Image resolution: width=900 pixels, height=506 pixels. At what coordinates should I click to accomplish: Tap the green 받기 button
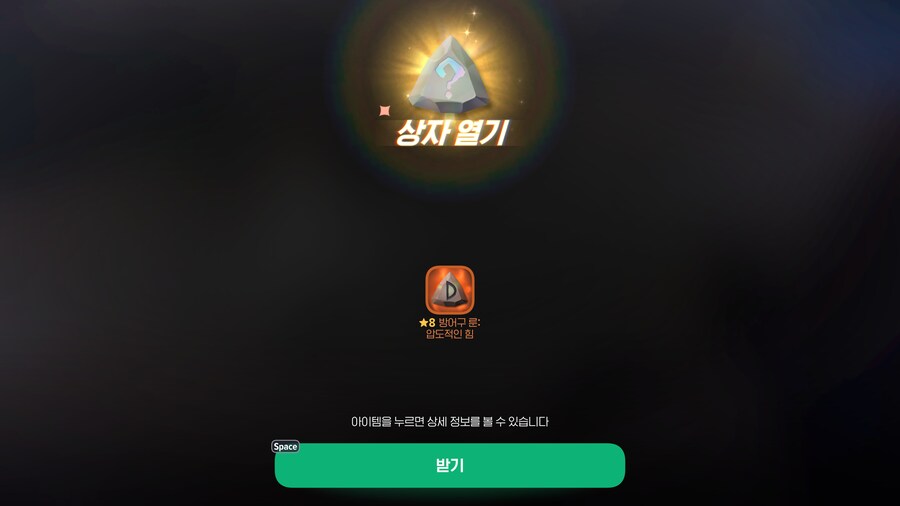[x=449, y=466]
